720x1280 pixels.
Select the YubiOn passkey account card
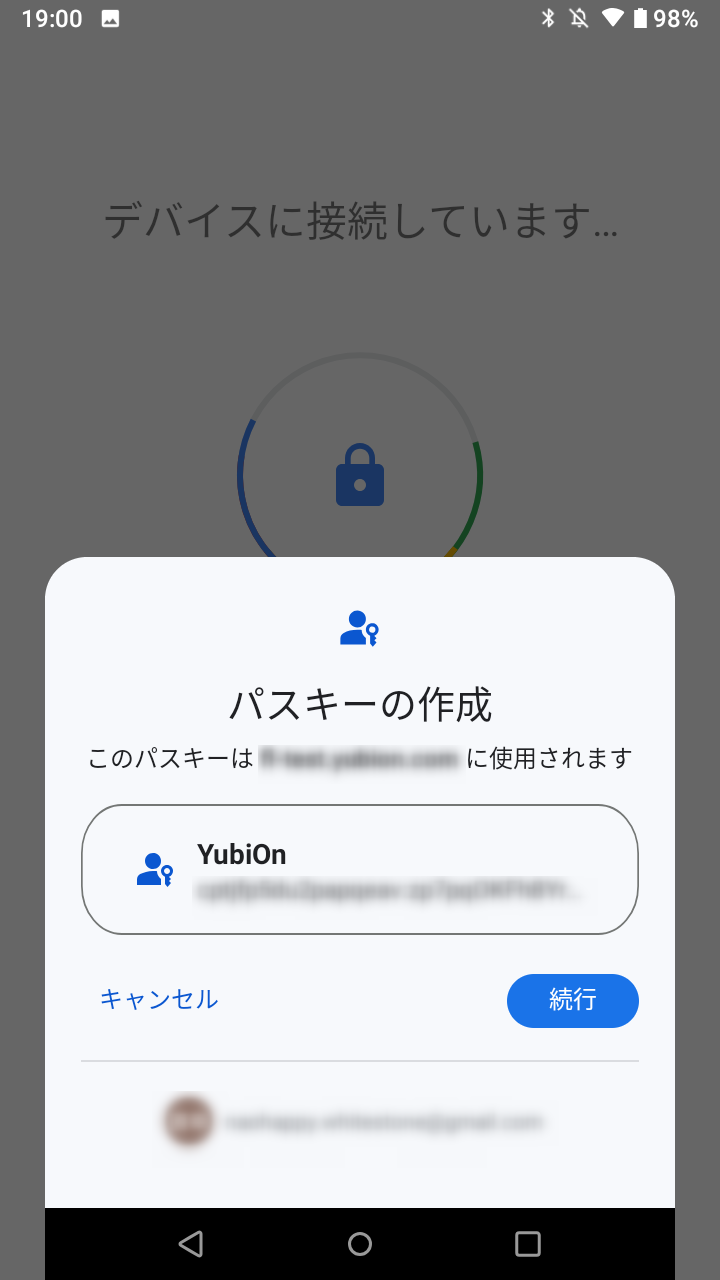[360, 869]
